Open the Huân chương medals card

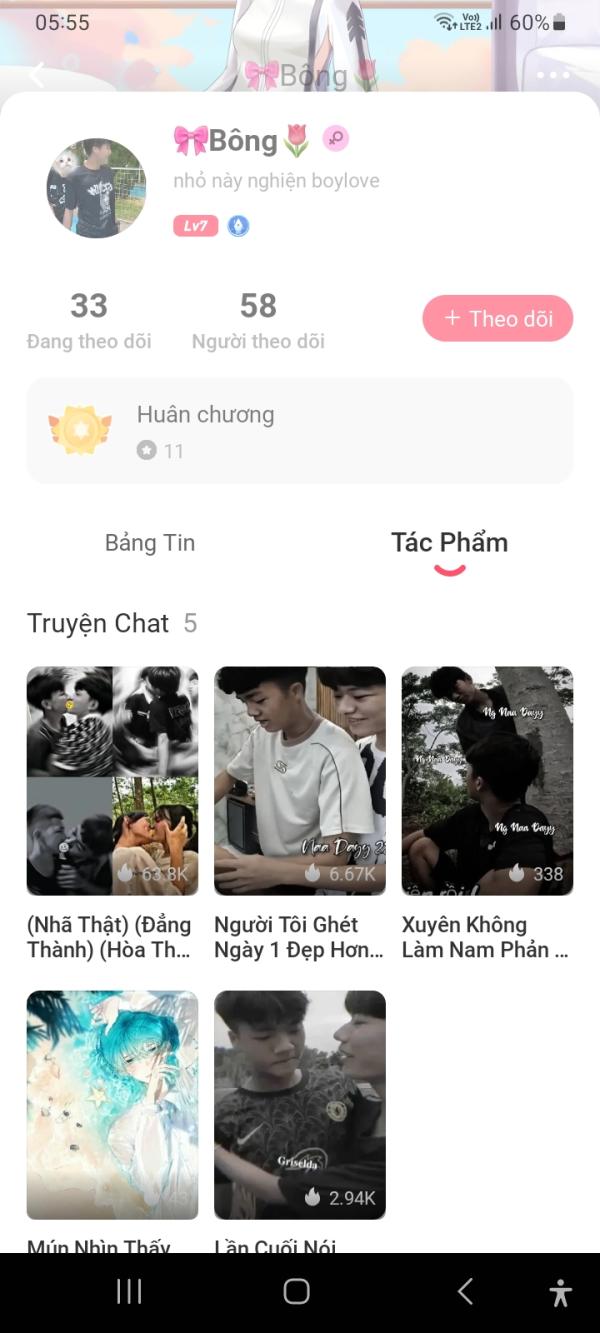click(300, 431)
